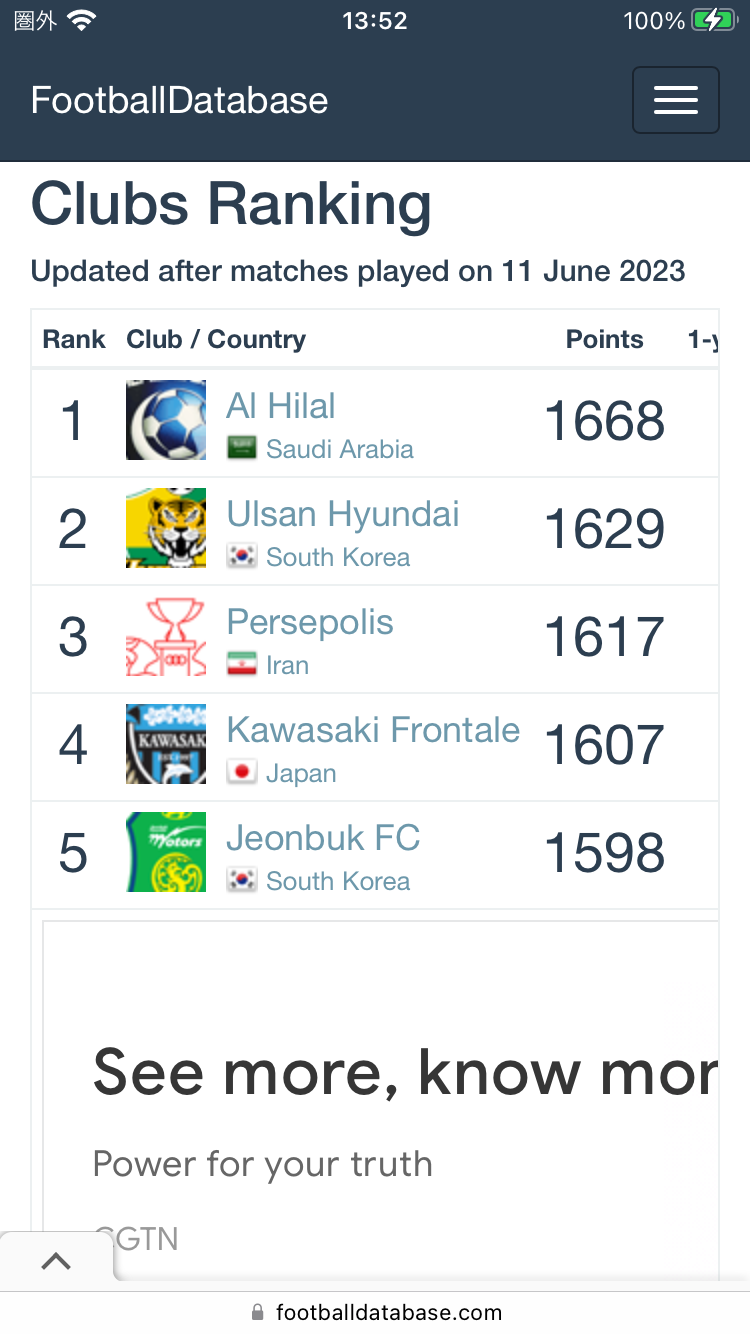Open the Ulsan Hyundai club link
750x1334 pixels.
[x=343, y=514]
